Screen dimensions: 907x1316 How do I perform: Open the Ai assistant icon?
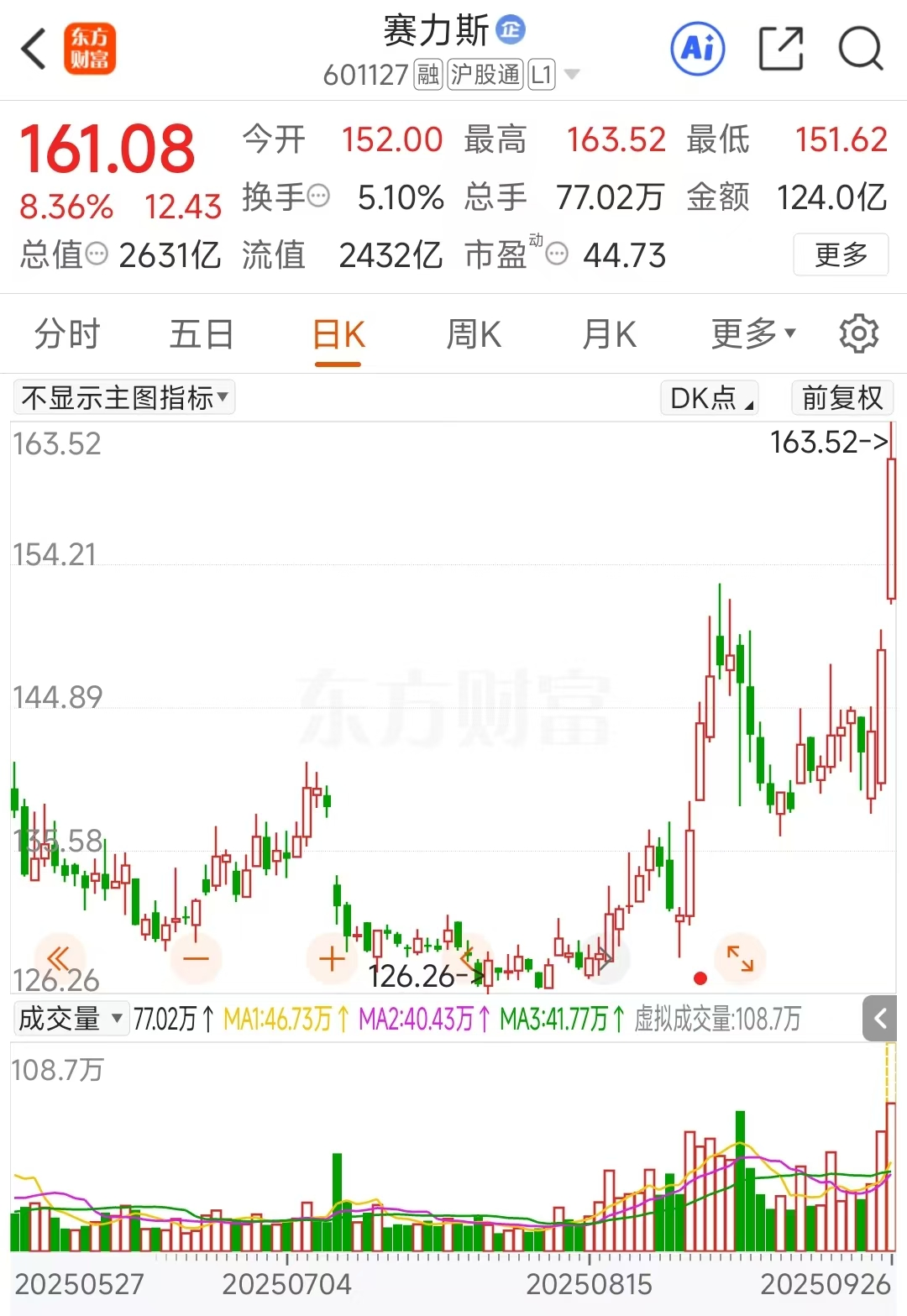click(x=698, y=49)
